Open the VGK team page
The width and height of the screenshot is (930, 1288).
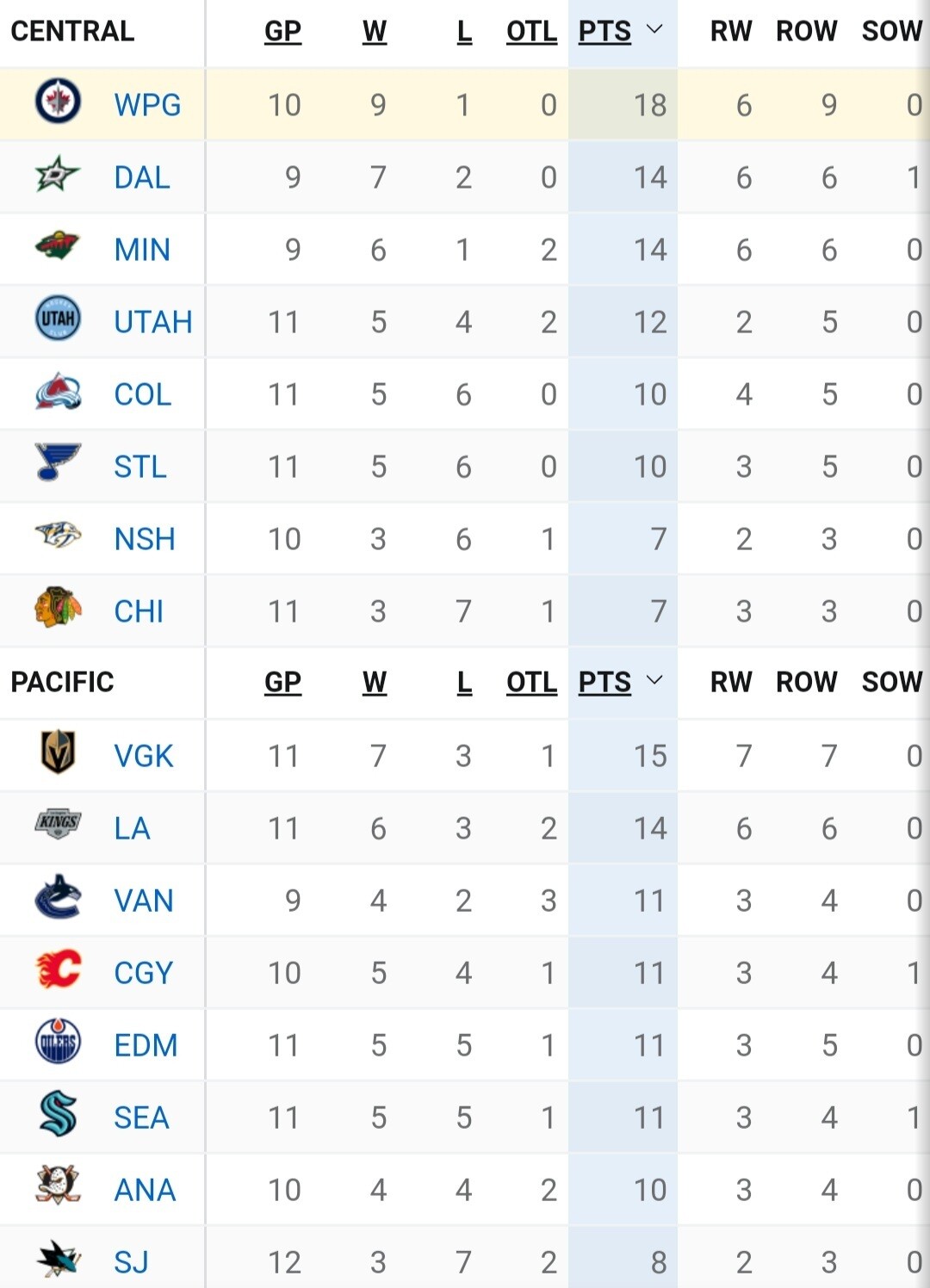pos(144,756)
